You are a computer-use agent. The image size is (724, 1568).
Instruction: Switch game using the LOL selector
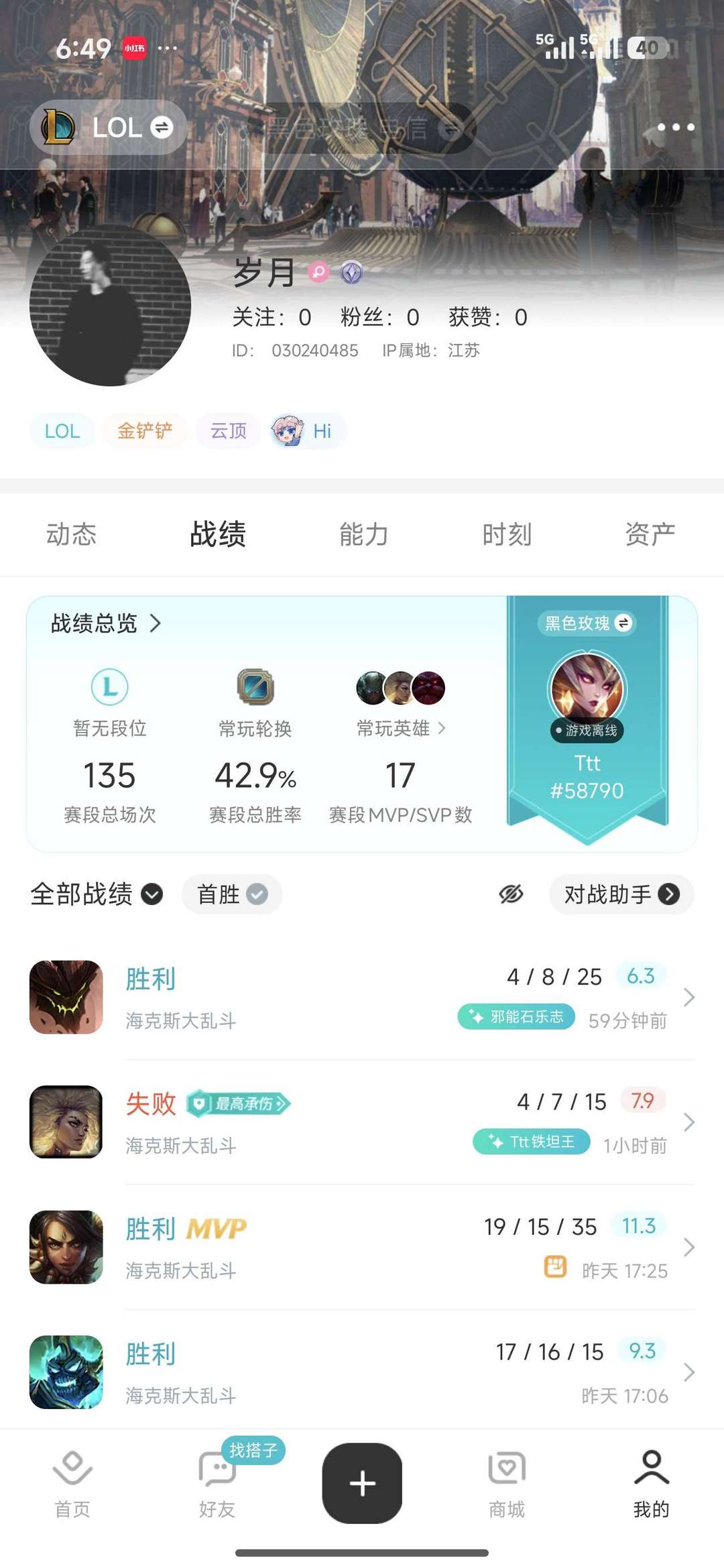109,127
